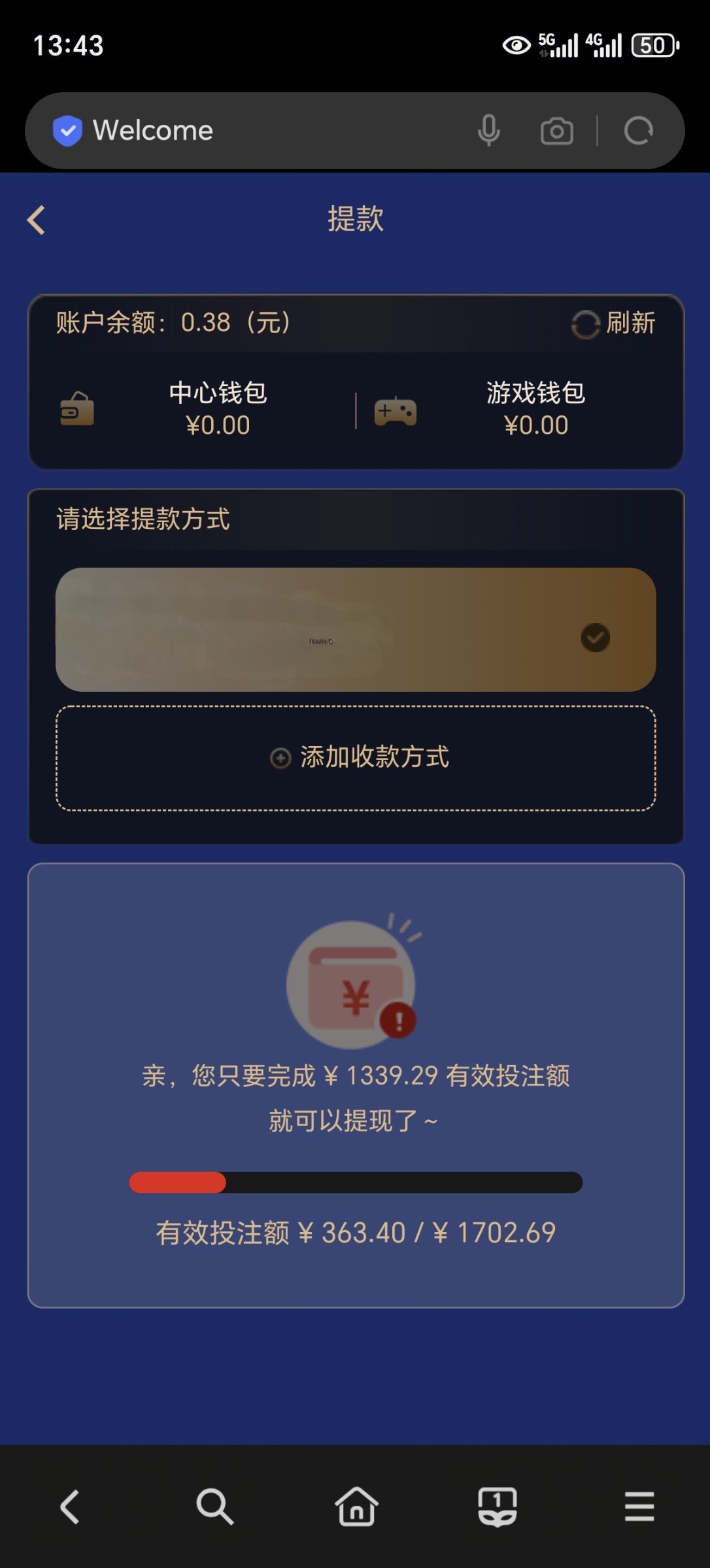Go back using the browser's bottom arrow

pyautogui.click(x=71, y=1507)
